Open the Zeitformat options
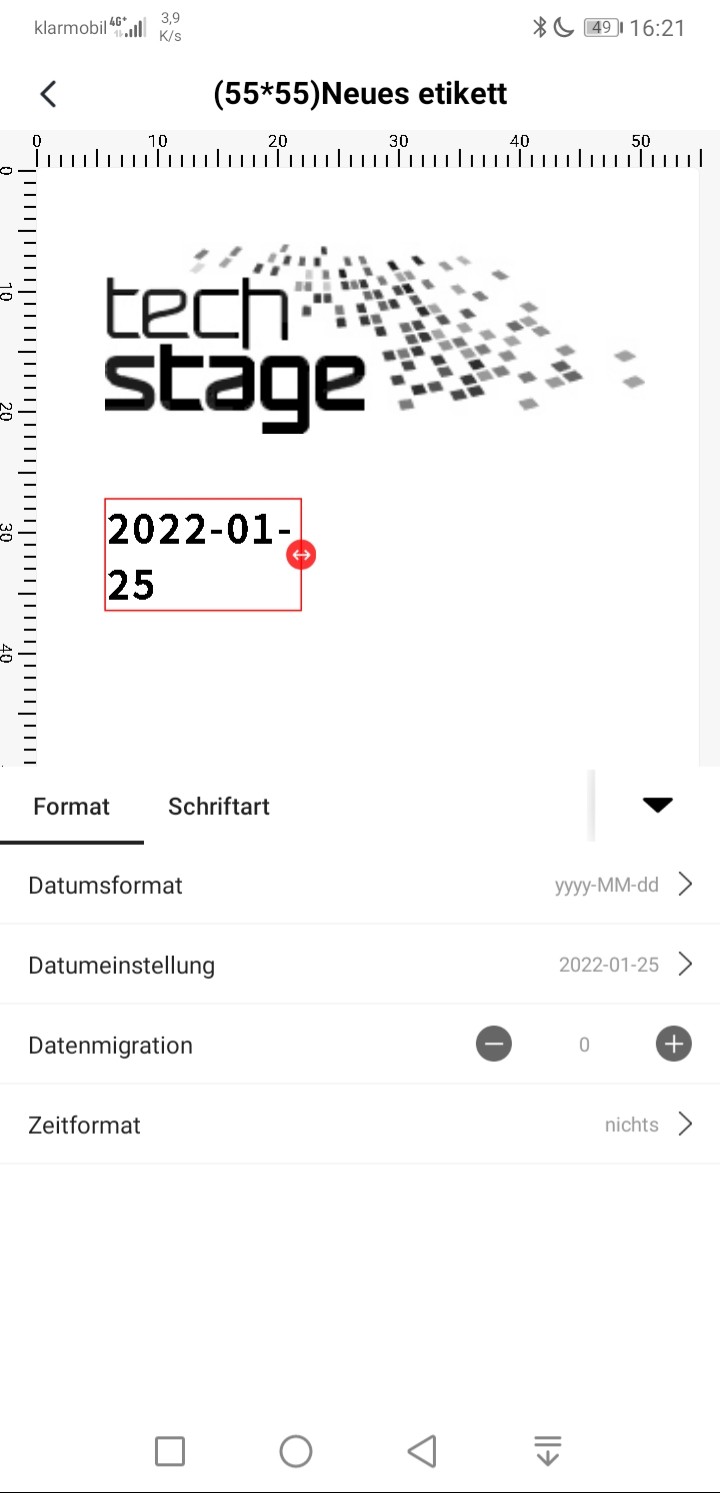720x1493 pixels. pyautogui.click(x=360, y=1125)
